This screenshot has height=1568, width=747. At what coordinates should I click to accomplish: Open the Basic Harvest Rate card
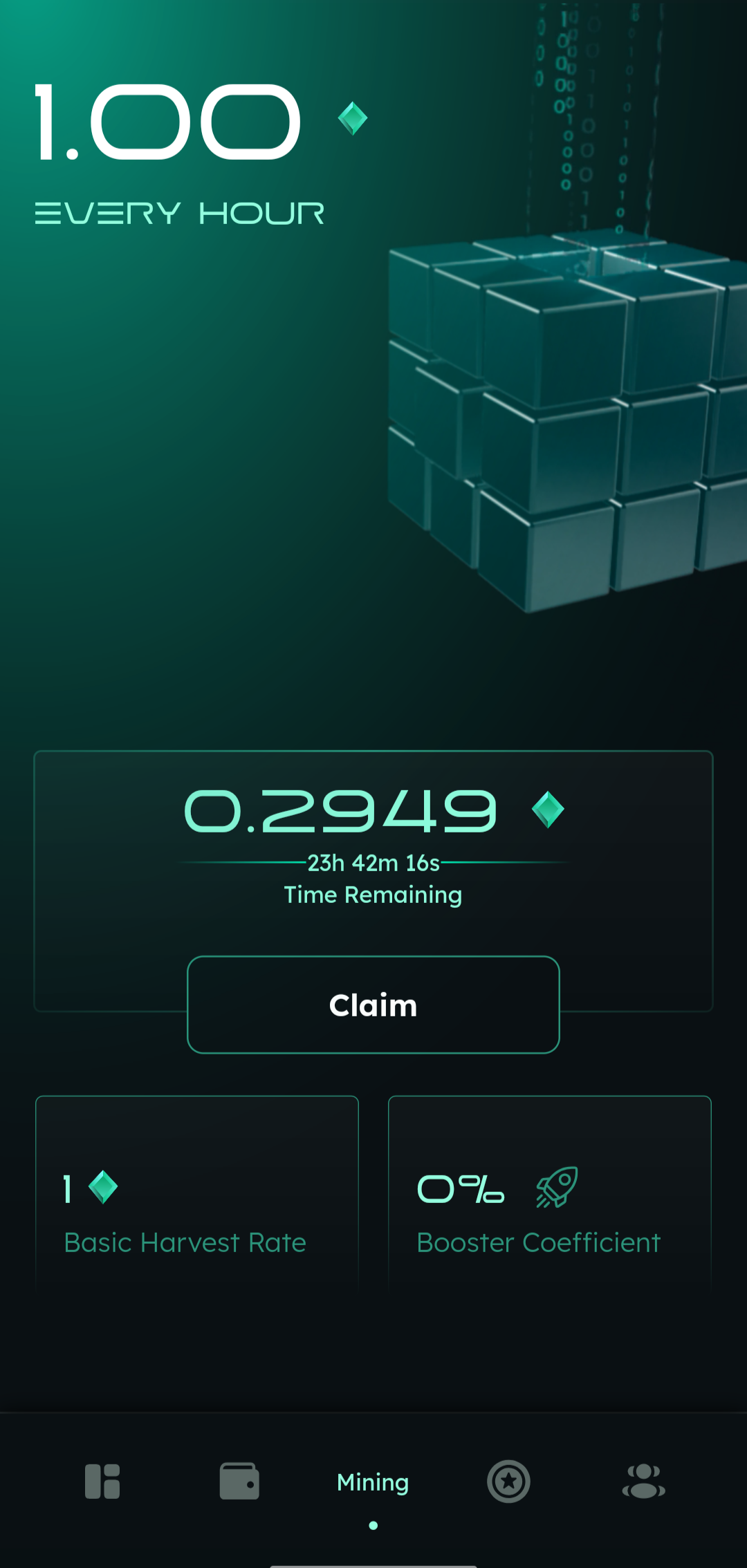click(197, 1193)
